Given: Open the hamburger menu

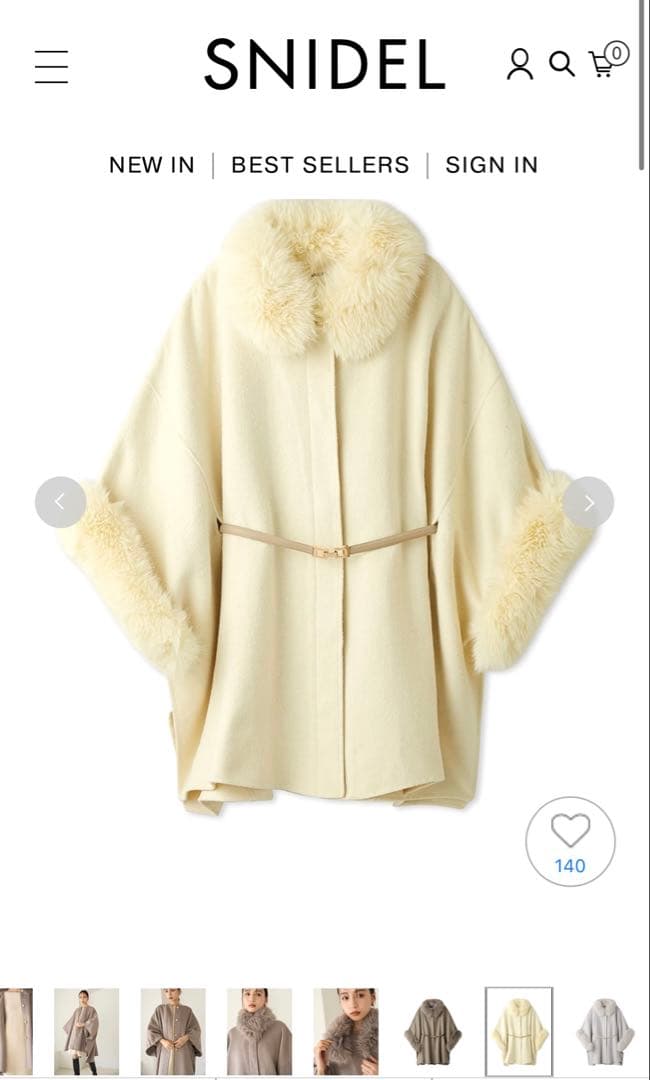Looking at the screenshot, I should tap(51, 66).
